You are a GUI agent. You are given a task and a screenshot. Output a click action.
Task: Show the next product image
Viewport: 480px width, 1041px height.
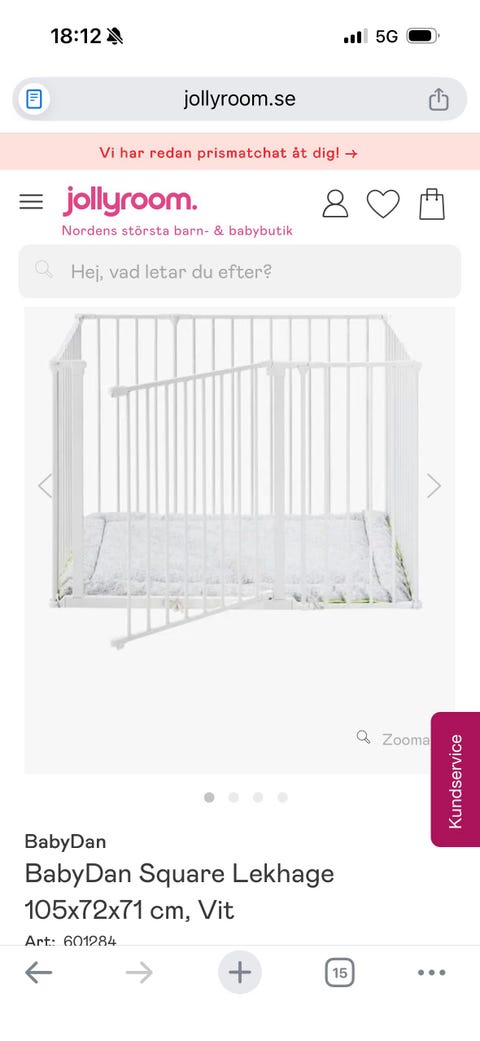click(x=434, y=486)
